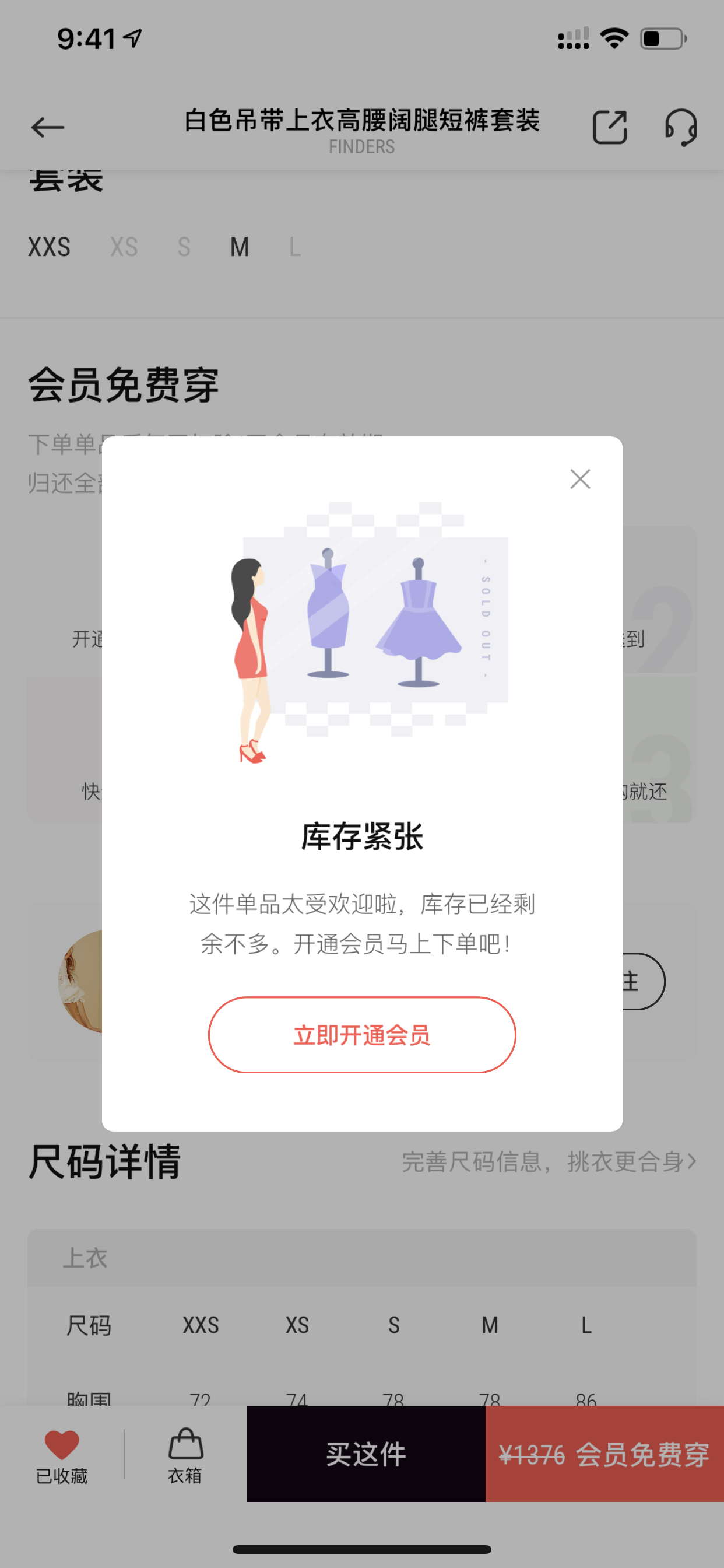Open customer service headset icon
724x1568 pixels.
click(681, 127)
